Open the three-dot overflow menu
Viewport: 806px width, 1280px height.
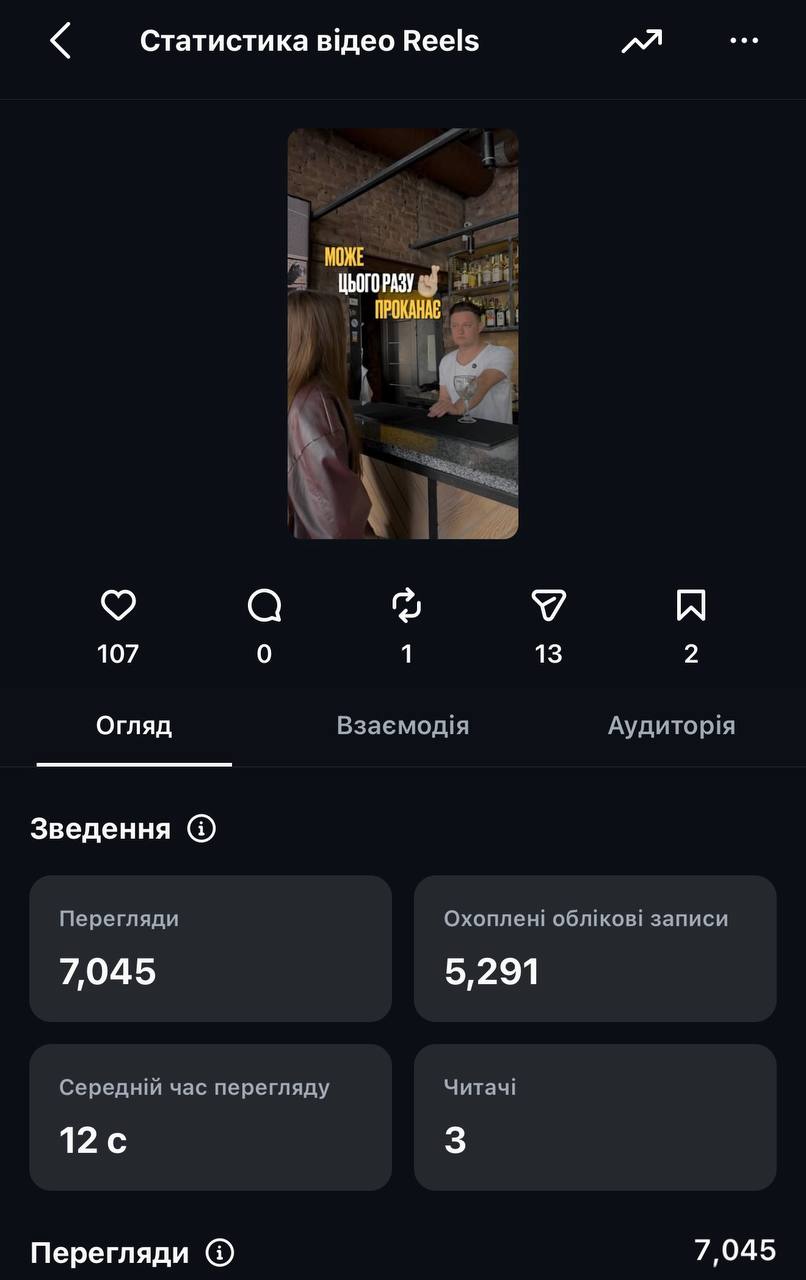744,42
